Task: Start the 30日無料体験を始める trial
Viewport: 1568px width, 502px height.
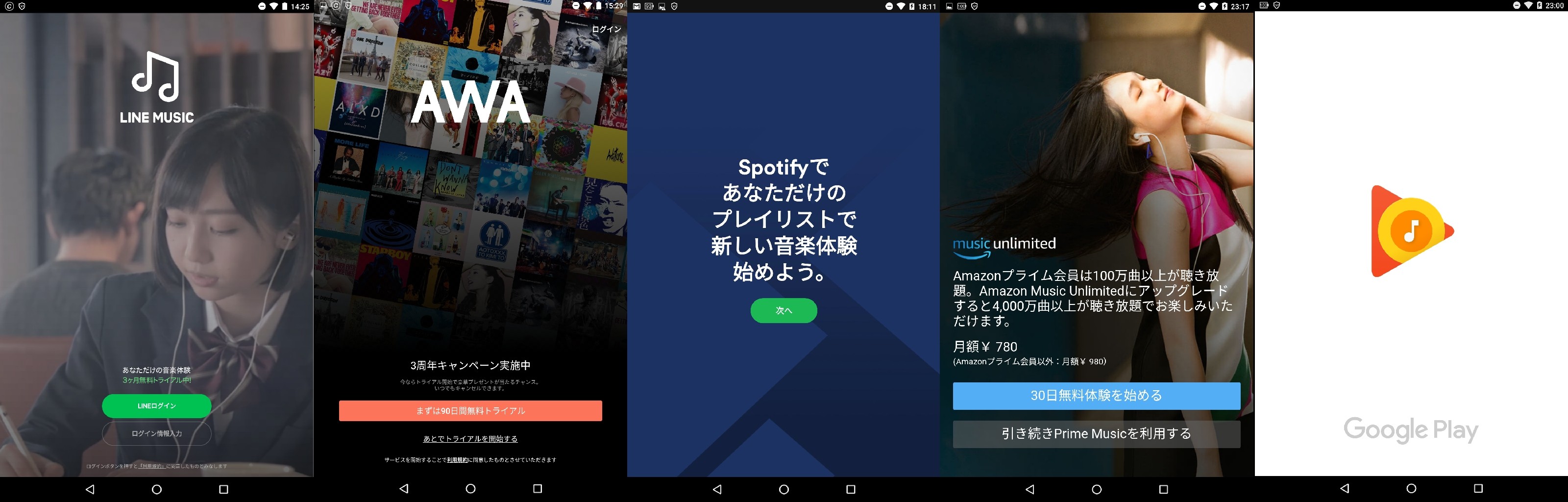Action: point(1096,396)
